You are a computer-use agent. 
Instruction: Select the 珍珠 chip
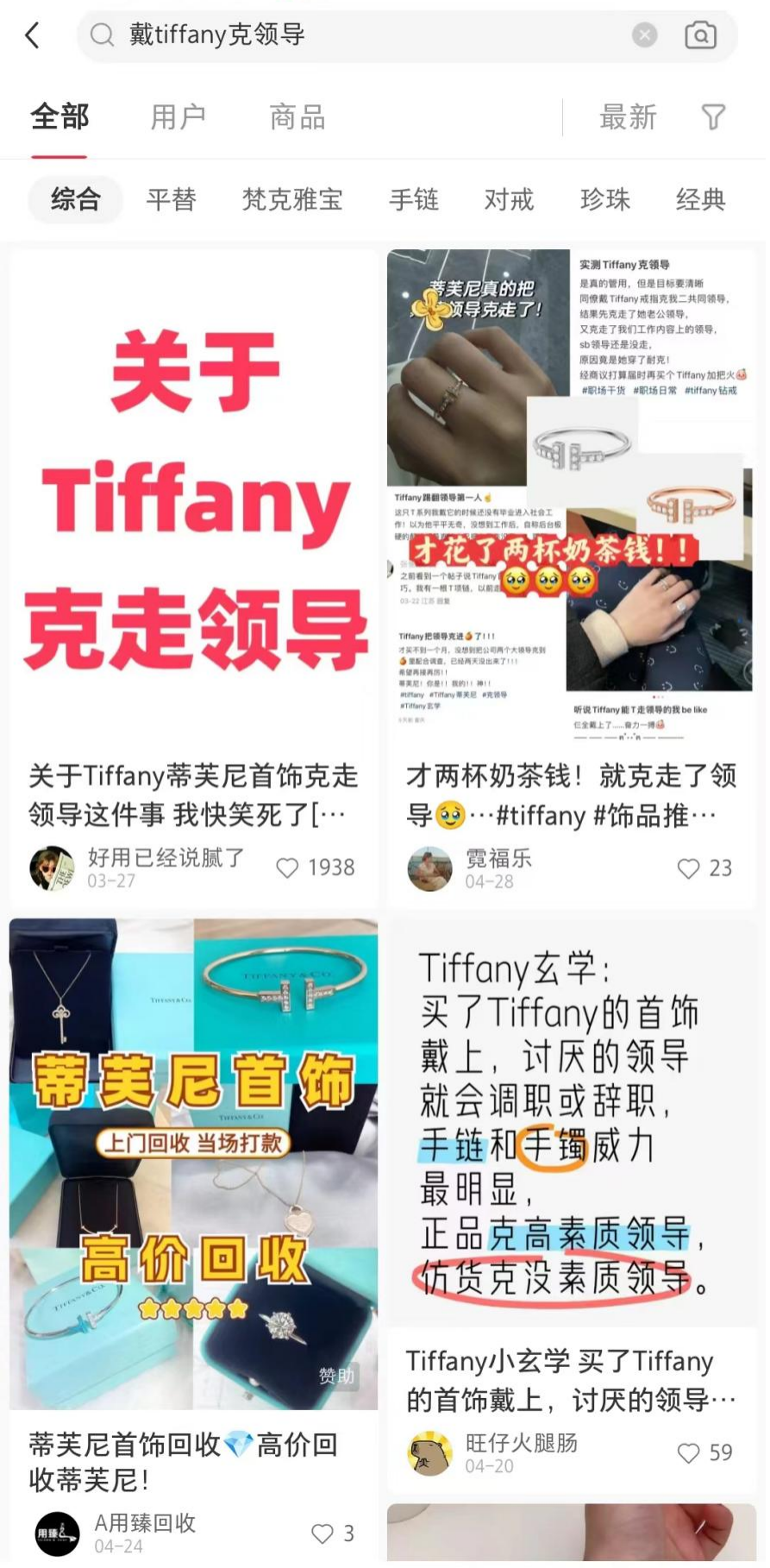[x=604, y=200]
